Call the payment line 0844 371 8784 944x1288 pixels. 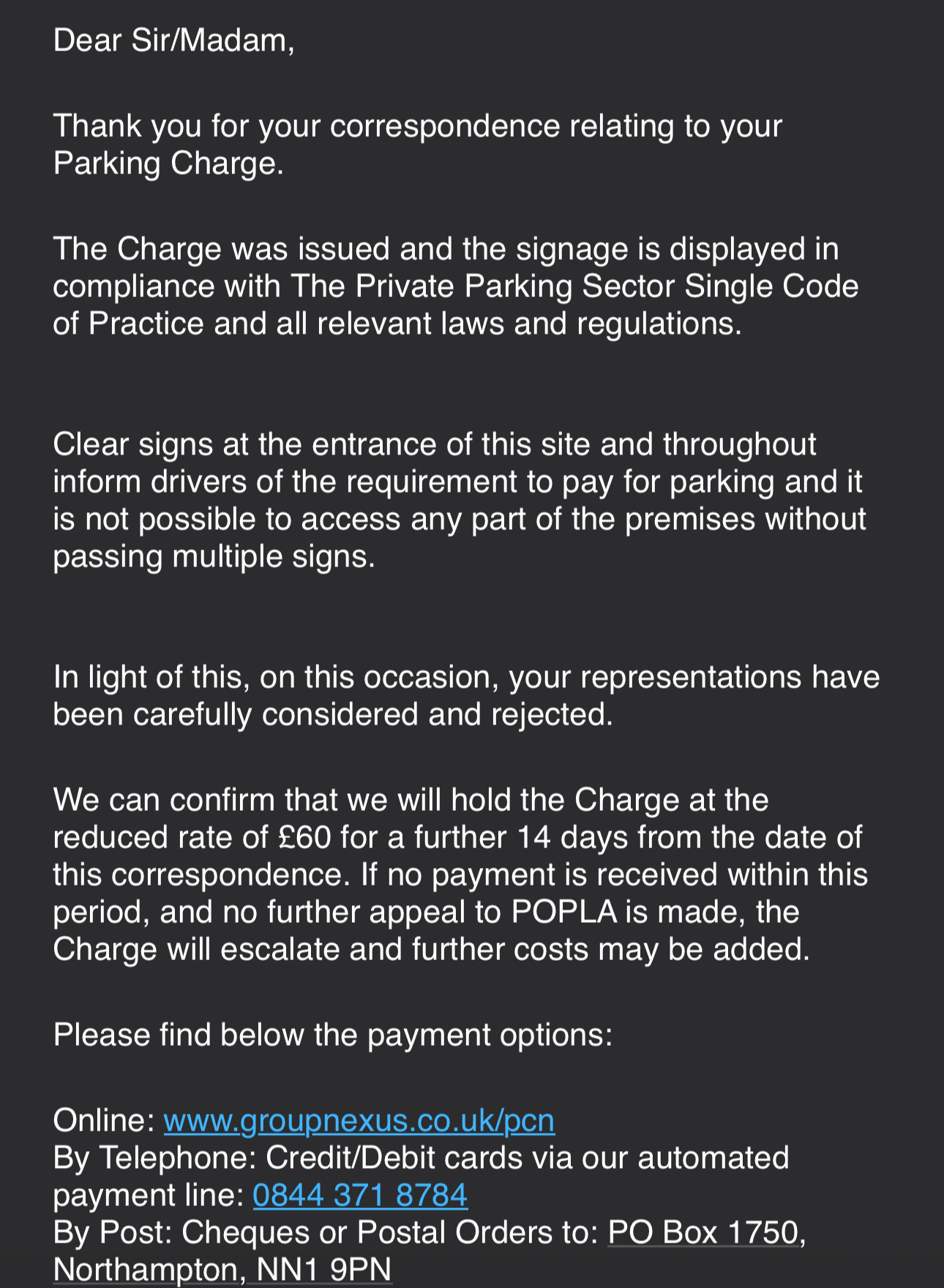pos(359,1195)
